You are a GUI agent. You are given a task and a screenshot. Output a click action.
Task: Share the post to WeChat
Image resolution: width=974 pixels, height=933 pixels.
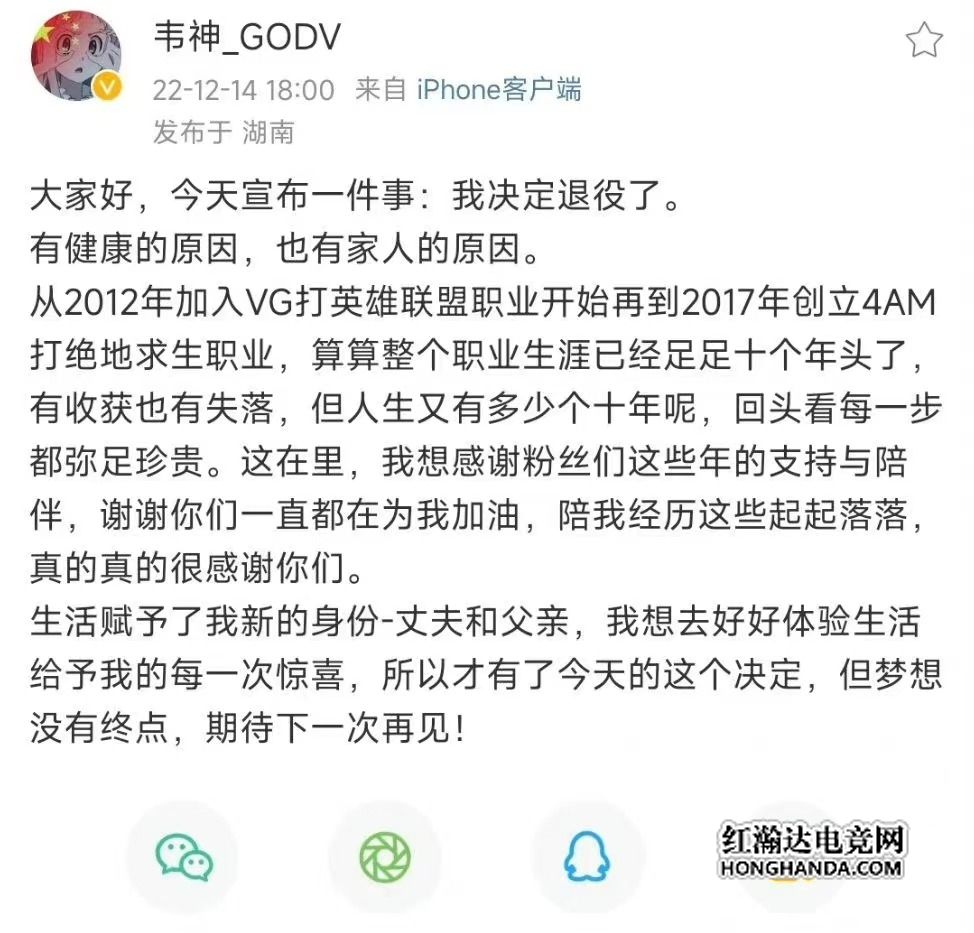(x=183, y=857)
